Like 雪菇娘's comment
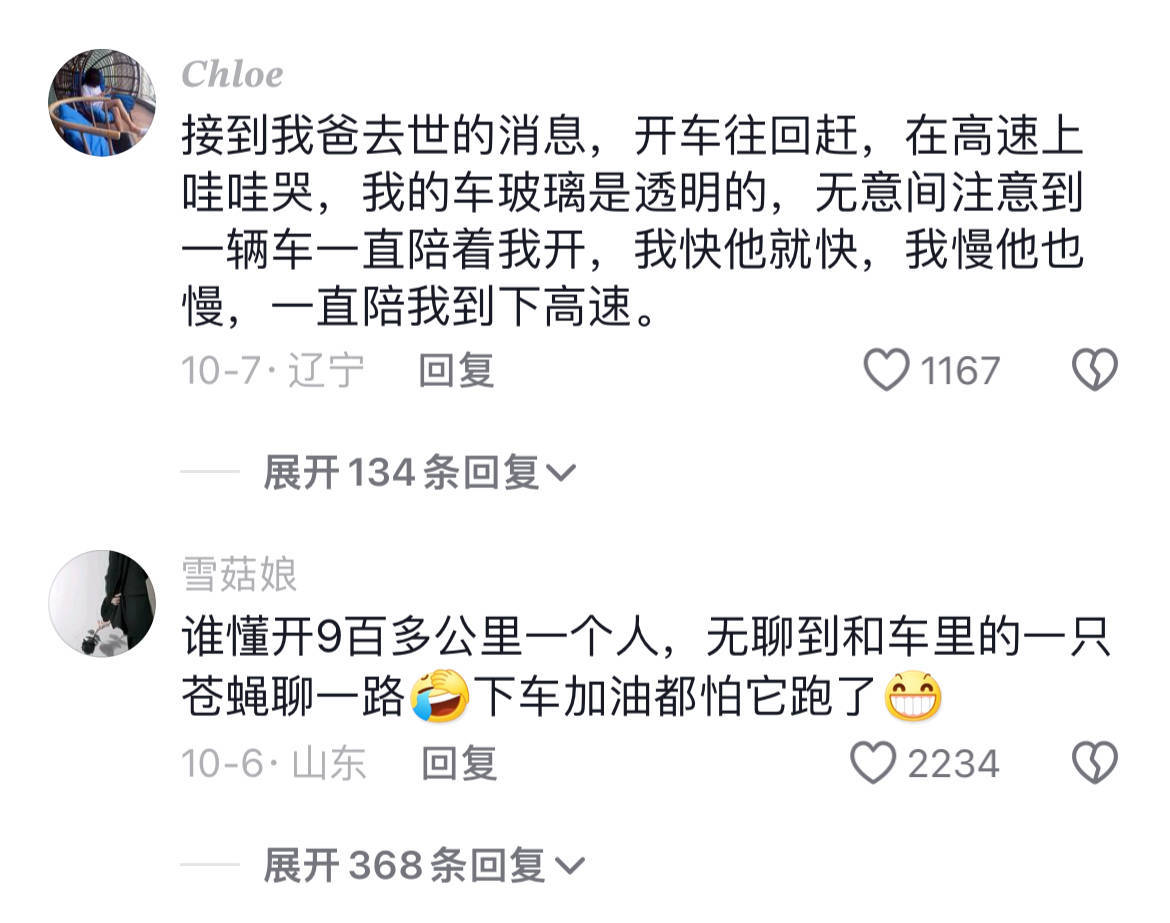Image resolution: width=1170 pixels, height=923 pixels. click(873, 764)
